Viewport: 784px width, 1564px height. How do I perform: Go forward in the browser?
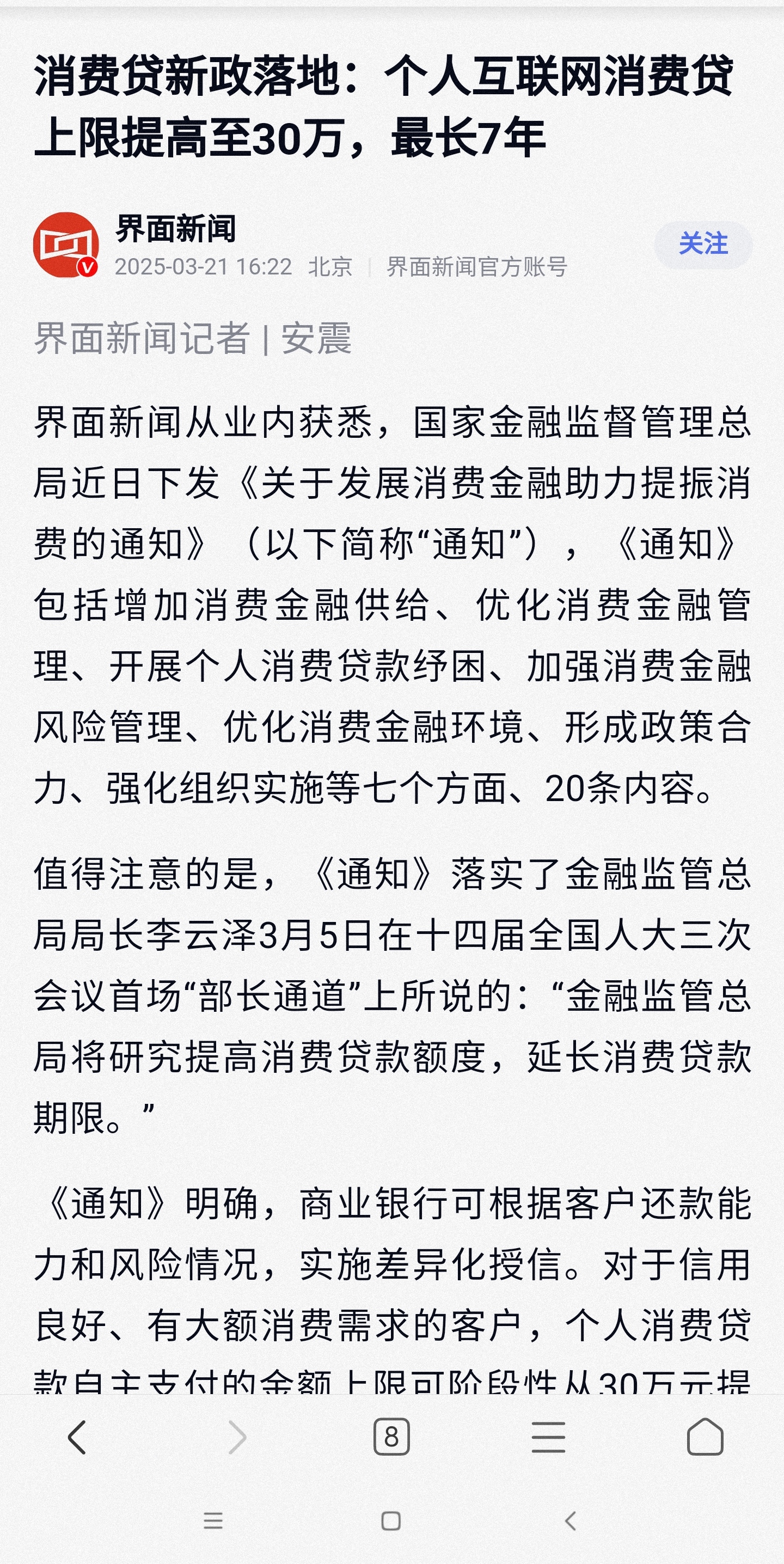click(x=236, y=1438)
